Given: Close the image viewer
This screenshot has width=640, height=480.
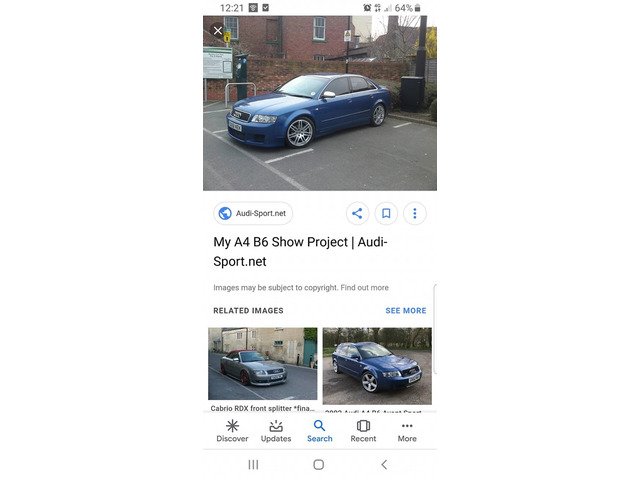Looking at the screenshot, I should [218, 31].
